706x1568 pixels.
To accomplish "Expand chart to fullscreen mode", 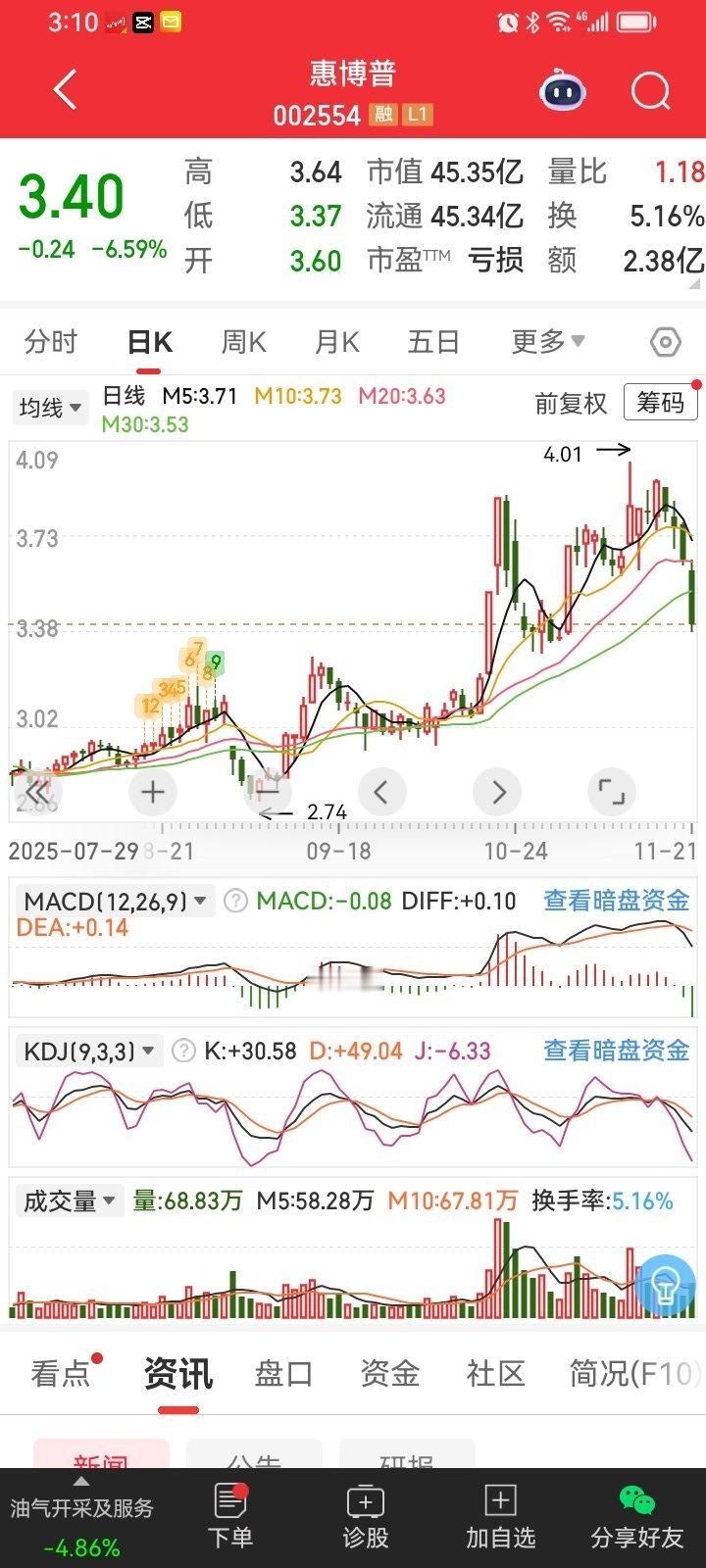I will coord(611,792).
